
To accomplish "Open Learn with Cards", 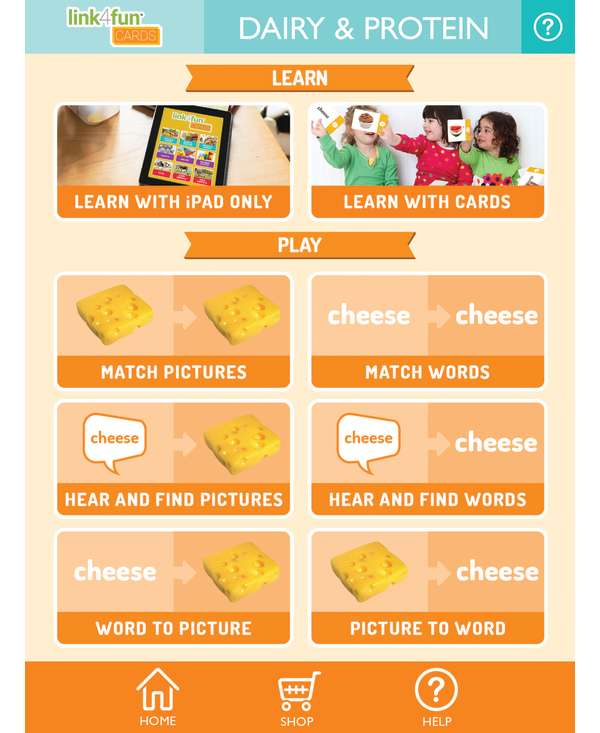I will (428, 161).
